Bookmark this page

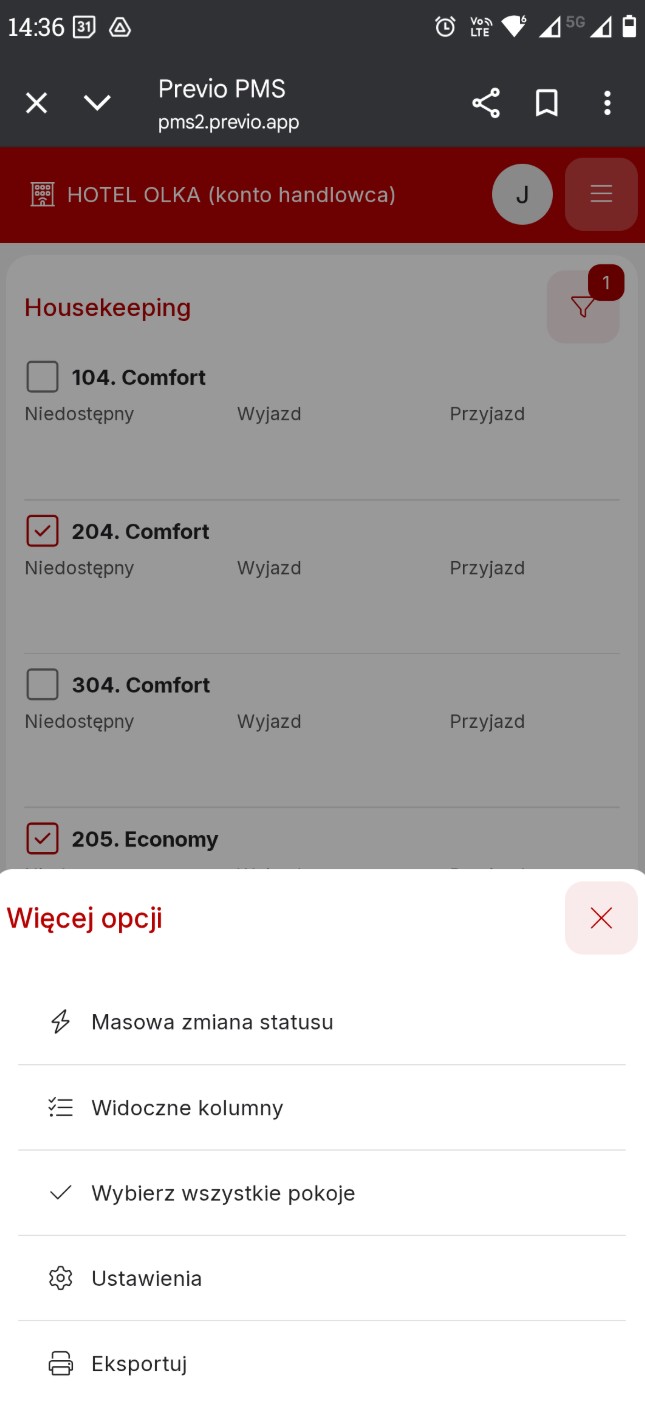547,103
